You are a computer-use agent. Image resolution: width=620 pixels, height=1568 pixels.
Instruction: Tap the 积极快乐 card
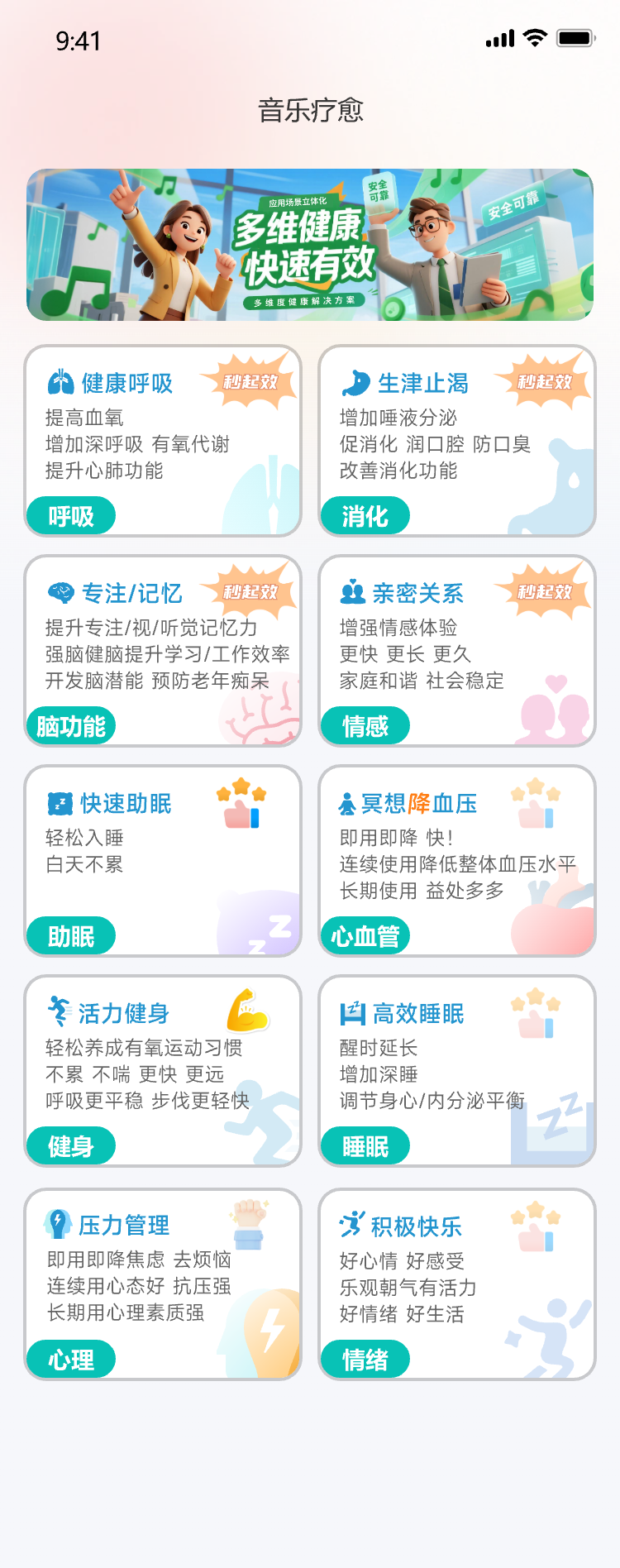457,1284
